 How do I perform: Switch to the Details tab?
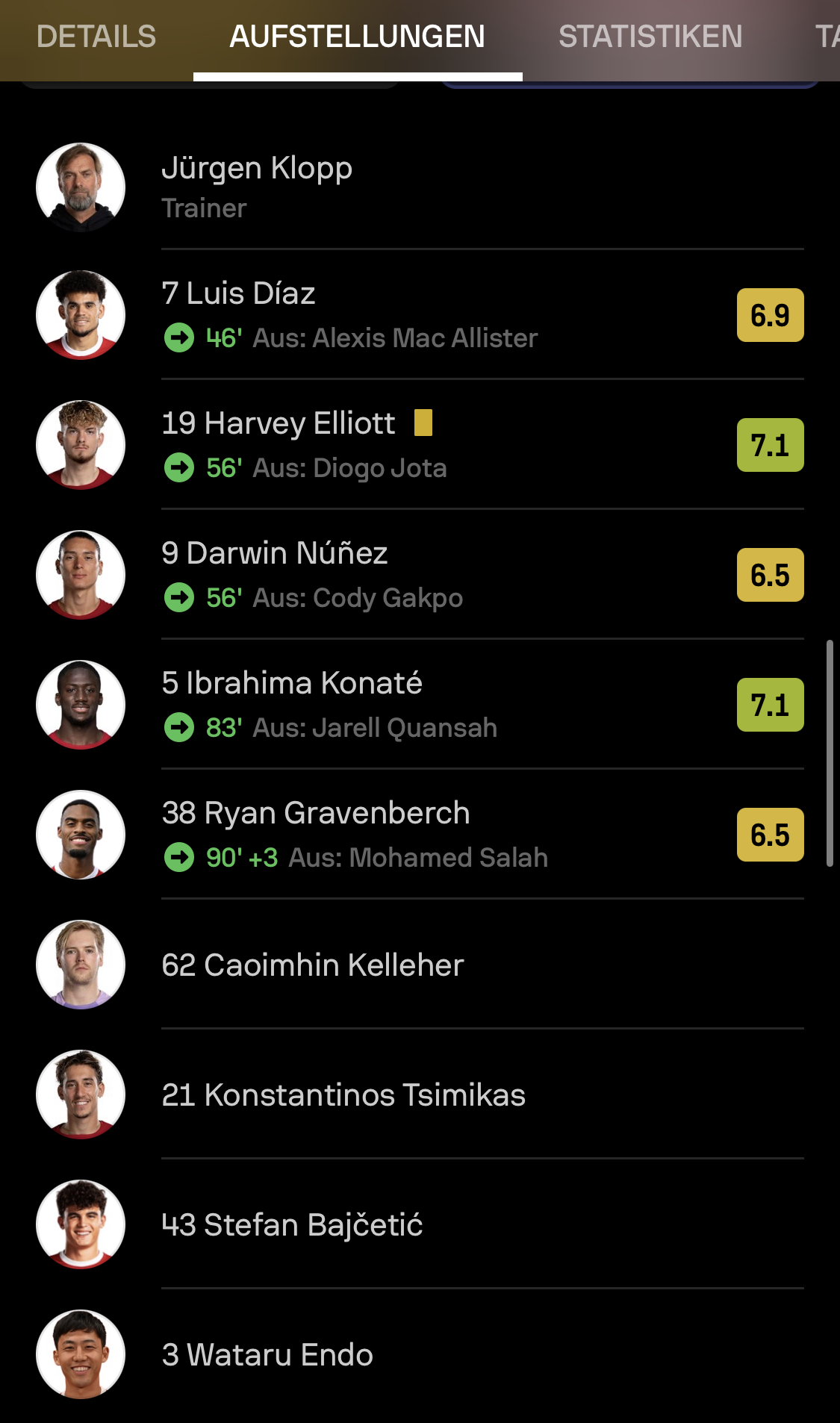click(96, 37)
